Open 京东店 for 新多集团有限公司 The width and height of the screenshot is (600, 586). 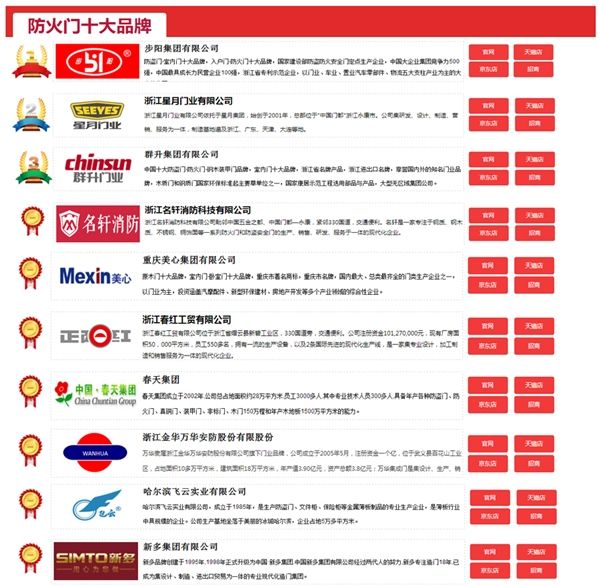489,571
